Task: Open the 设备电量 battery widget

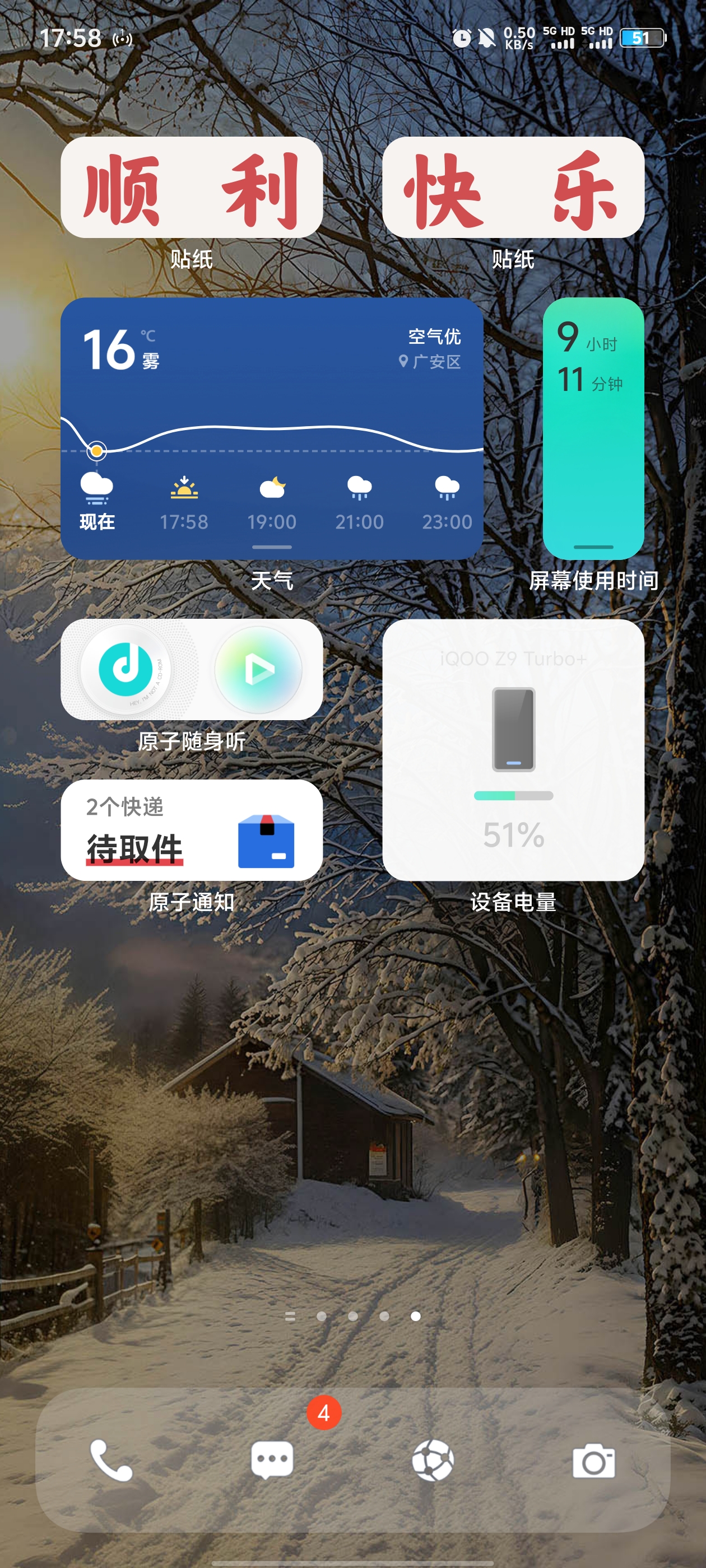Action: pyautogui.click(x=513, y=750)
